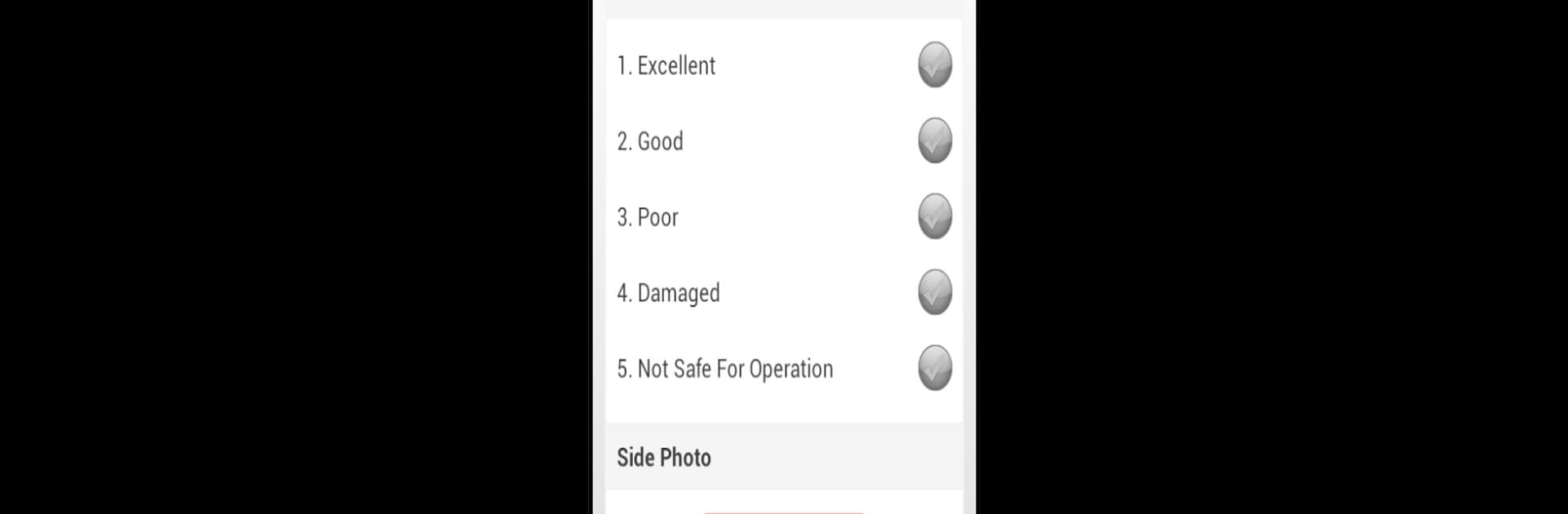Image resolution: width=1568 pixels, height=514 pixels.
Task: Select the Damaged option
Action: pos(934,293)
